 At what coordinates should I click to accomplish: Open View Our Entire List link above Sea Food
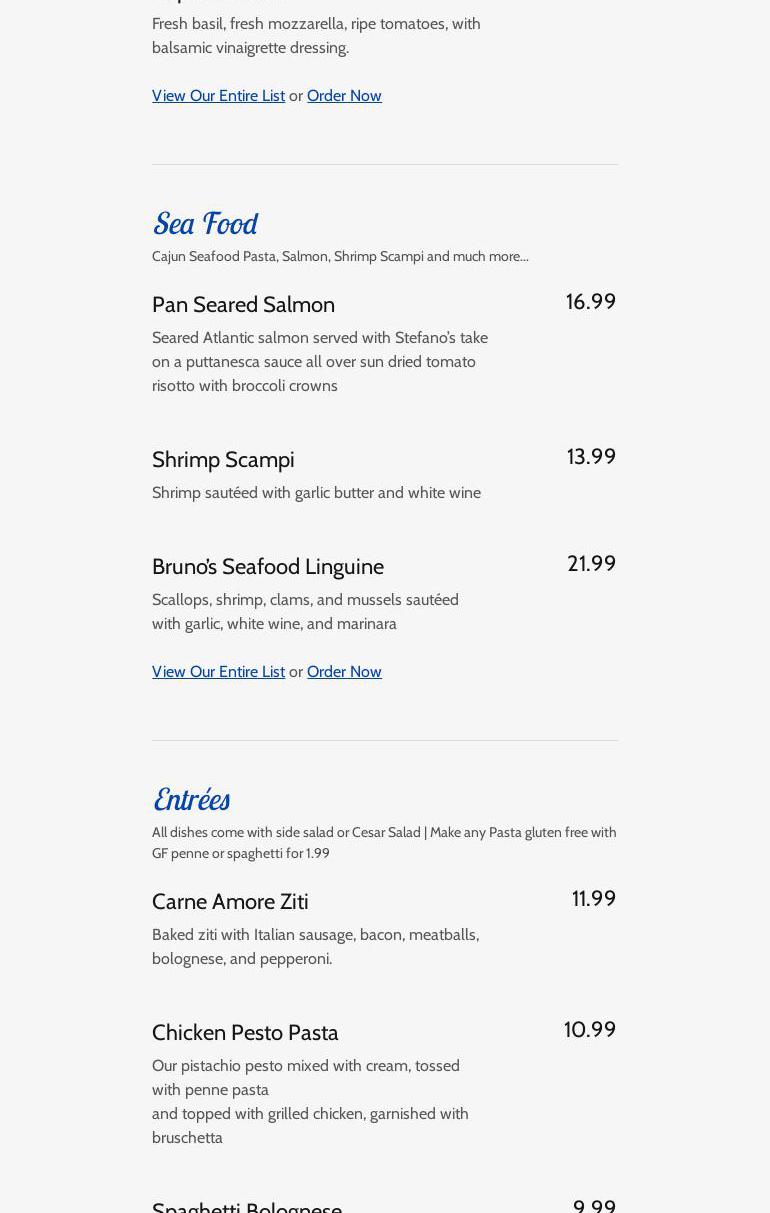click(x=218, y=96)
